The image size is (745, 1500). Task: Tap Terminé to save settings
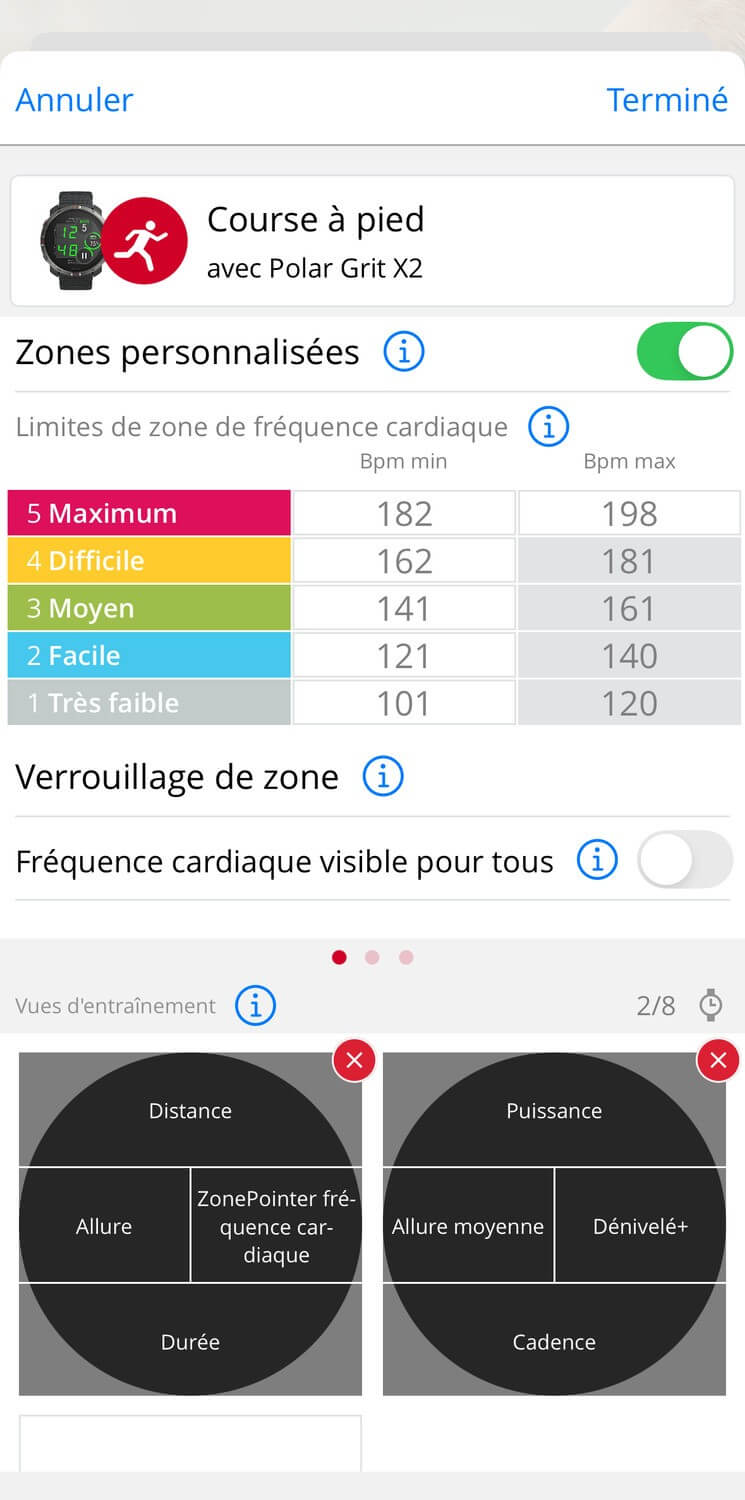tap(667, 100)
